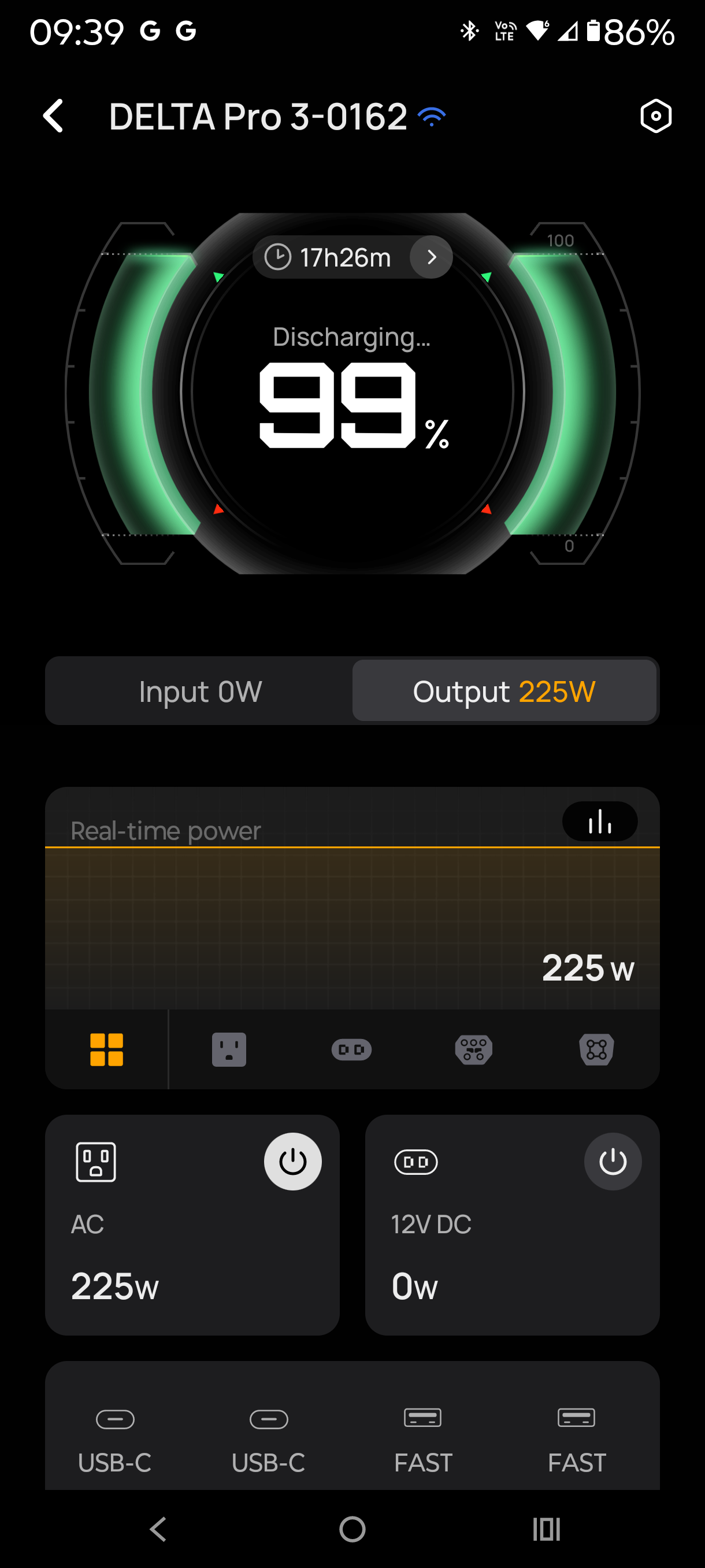Screen dimensions: 705x1568
Task: Switch to the Input 0W tab
Action: coord(200,691)
